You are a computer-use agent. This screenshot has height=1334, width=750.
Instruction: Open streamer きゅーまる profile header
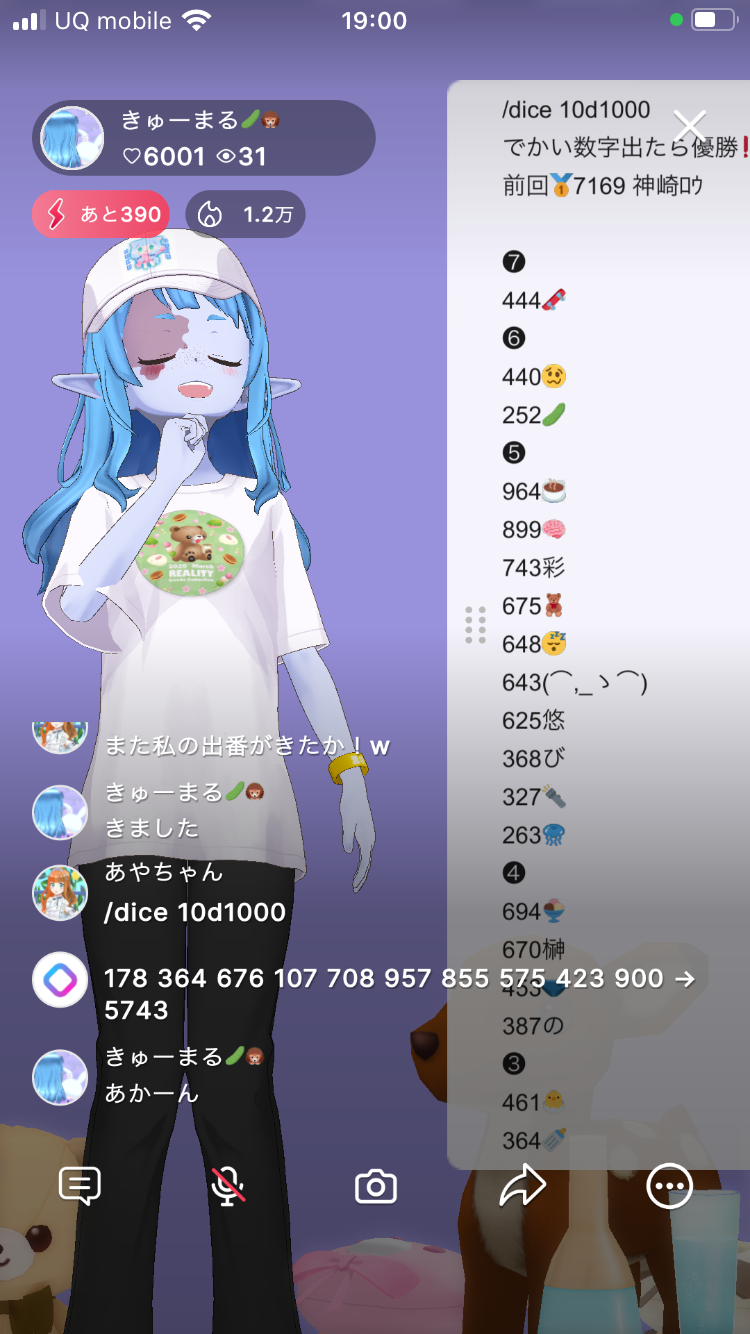pyautogui.click(x=203, y=138)
